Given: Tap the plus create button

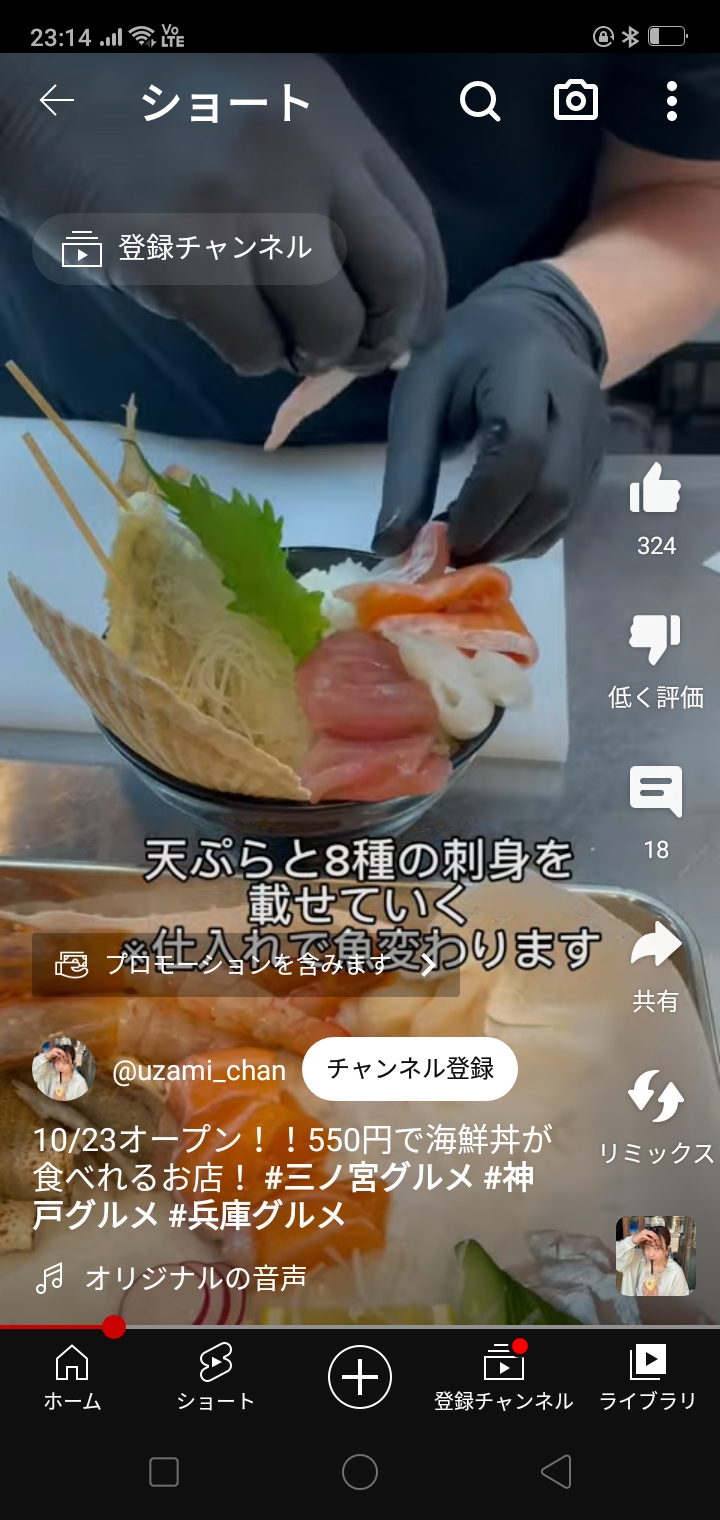Looking at the screenshot, I should click(x=360, y=1377).
